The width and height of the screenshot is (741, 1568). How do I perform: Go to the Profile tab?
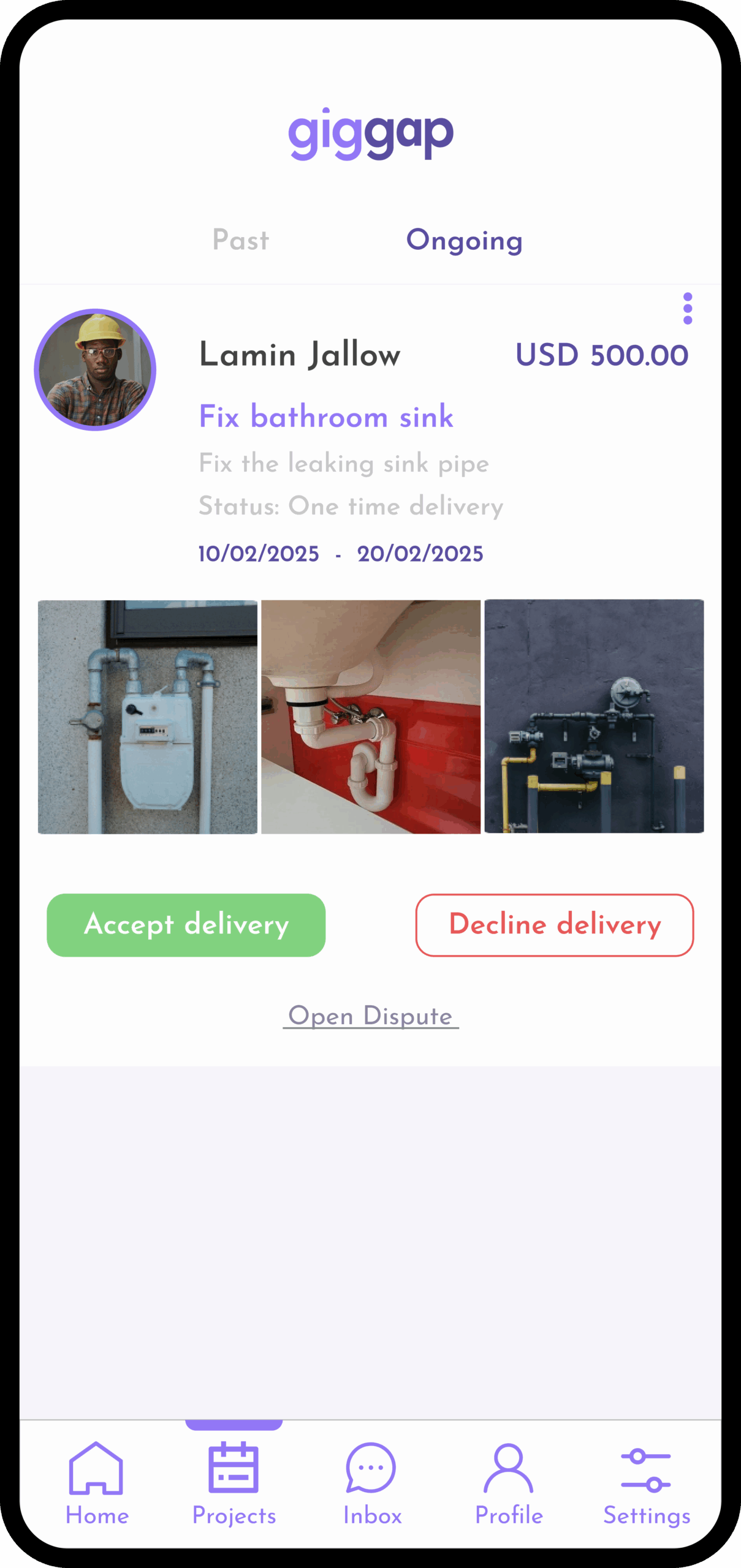(x=509, y=1483)
